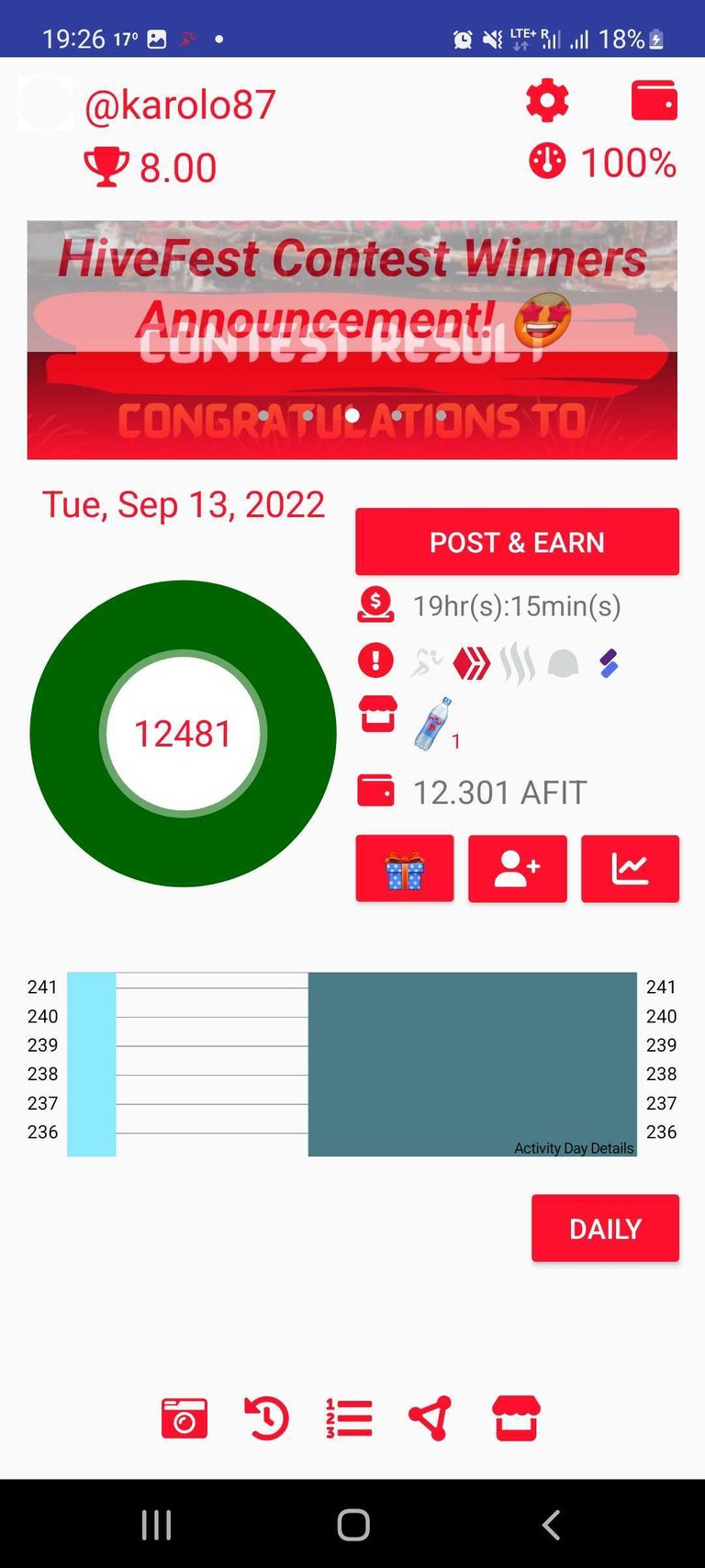
Task: Tap the DAILY button
Action: coord(605,1228)
